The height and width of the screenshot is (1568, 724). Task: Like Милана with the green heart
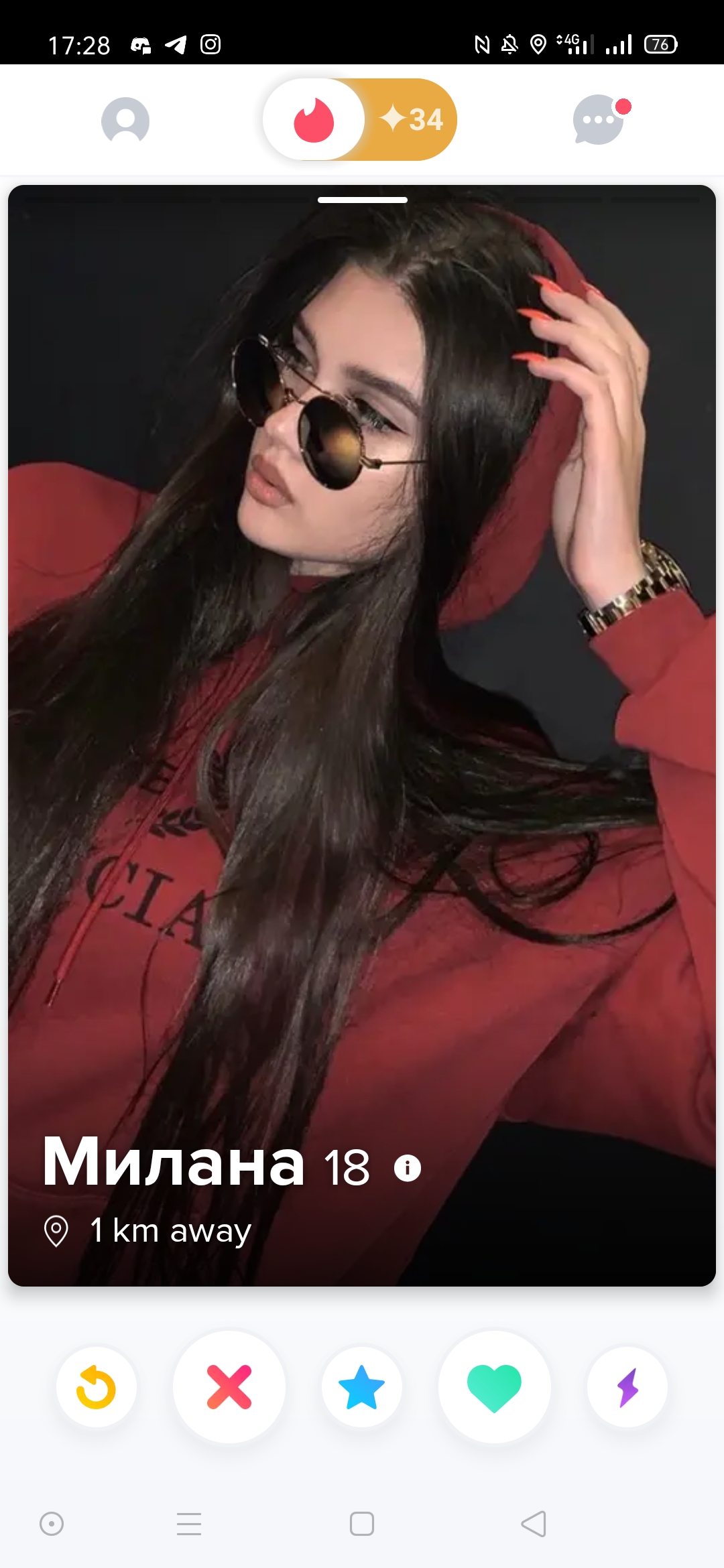point(495,1386)
